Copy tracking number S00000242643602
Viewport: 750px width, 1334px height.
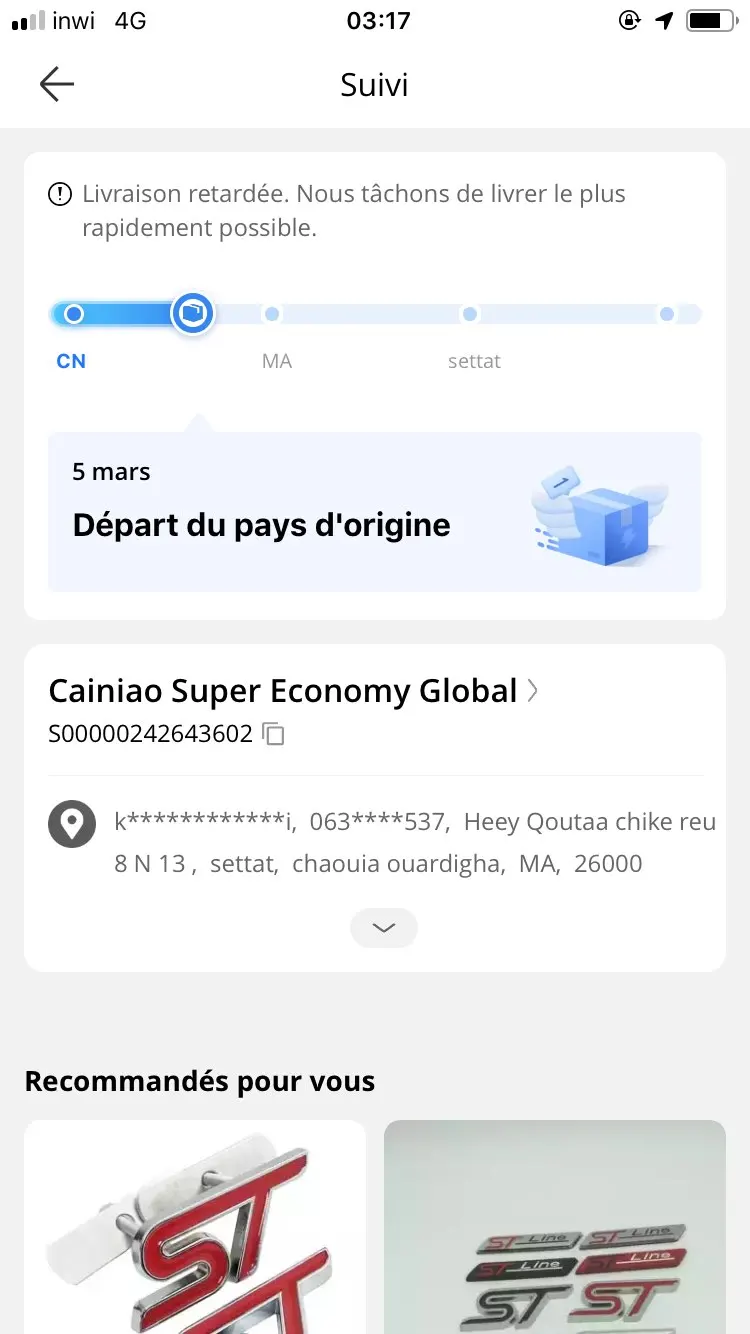274,735
